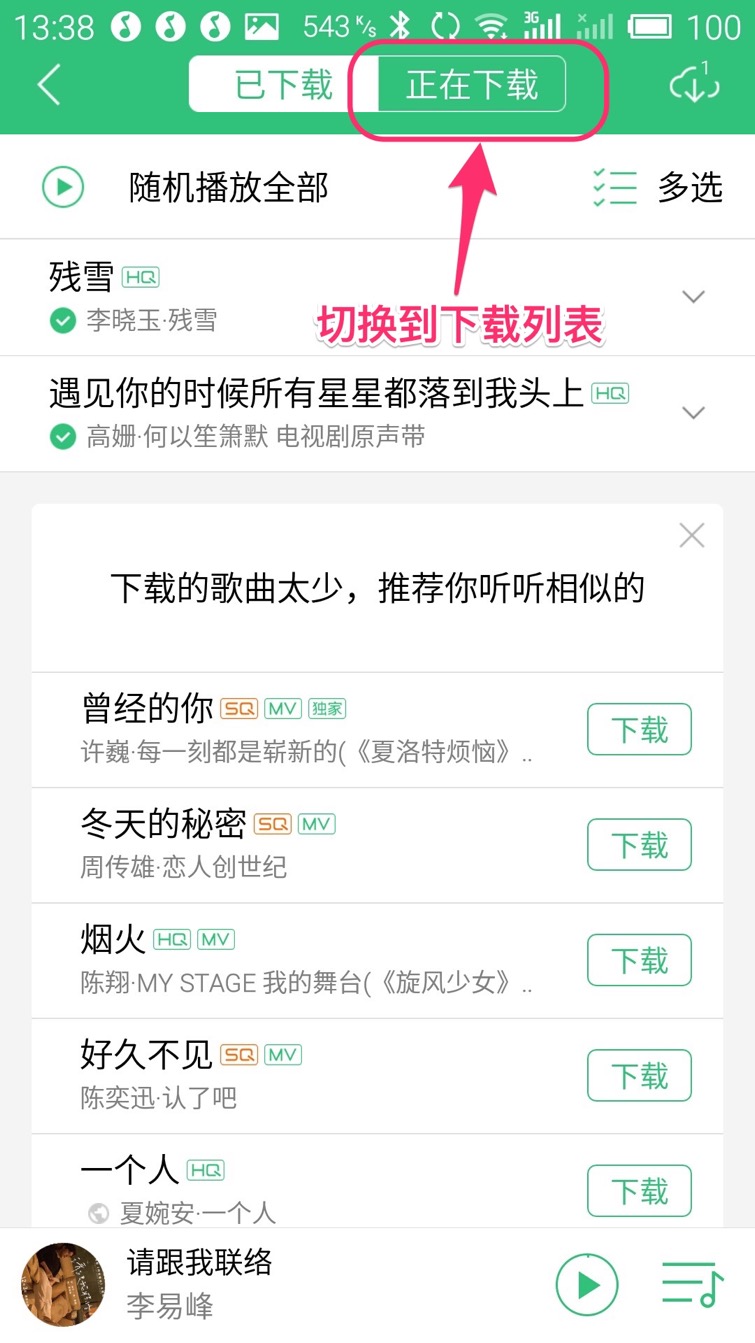Screen dimensions: 755x1343
Task: Download 一个人 by 夏婉安
Action: (x=639, y=1191)
